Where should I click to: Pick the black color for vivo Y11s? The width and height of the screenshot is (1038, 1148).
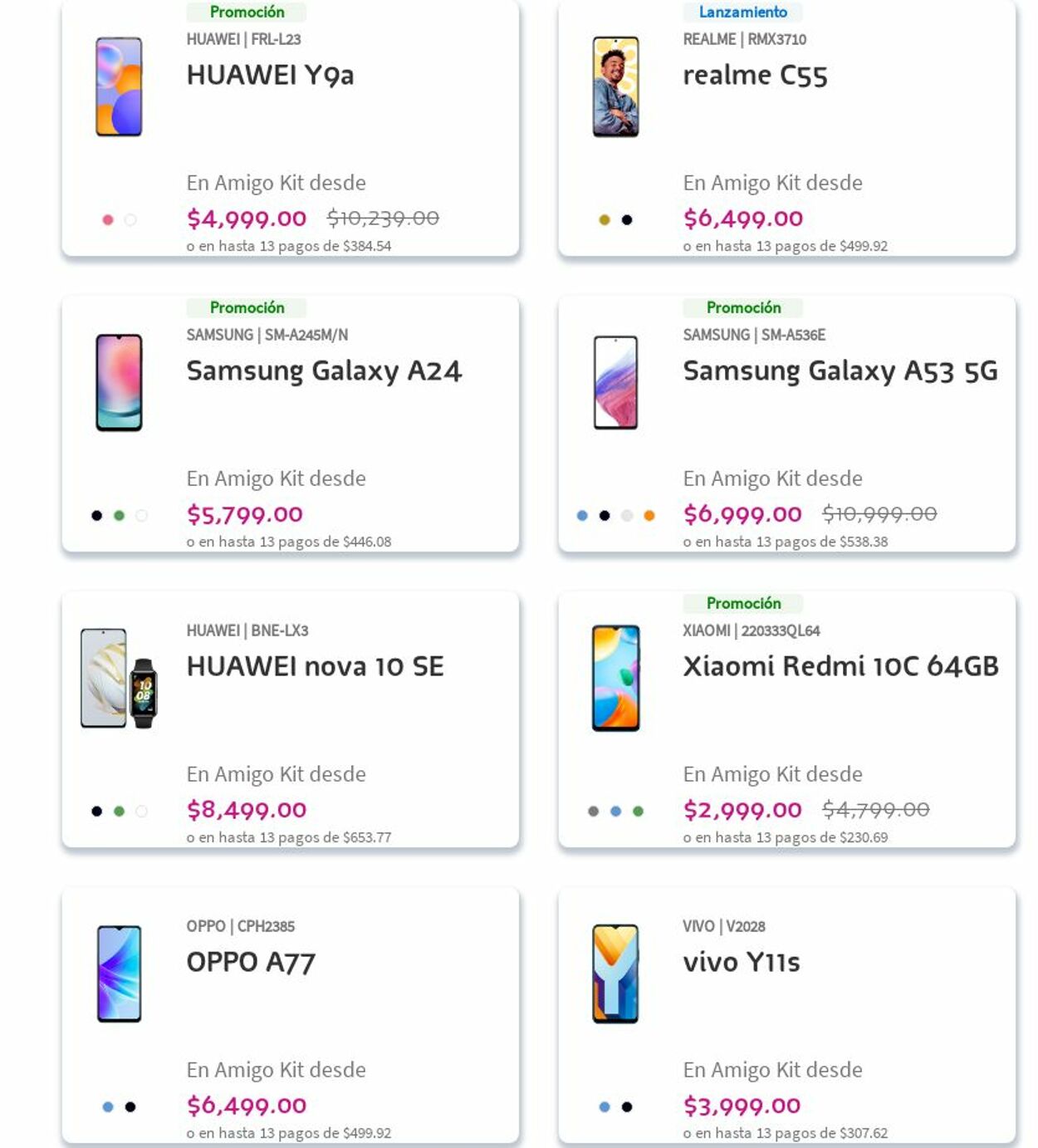(x=627, y=1107)
